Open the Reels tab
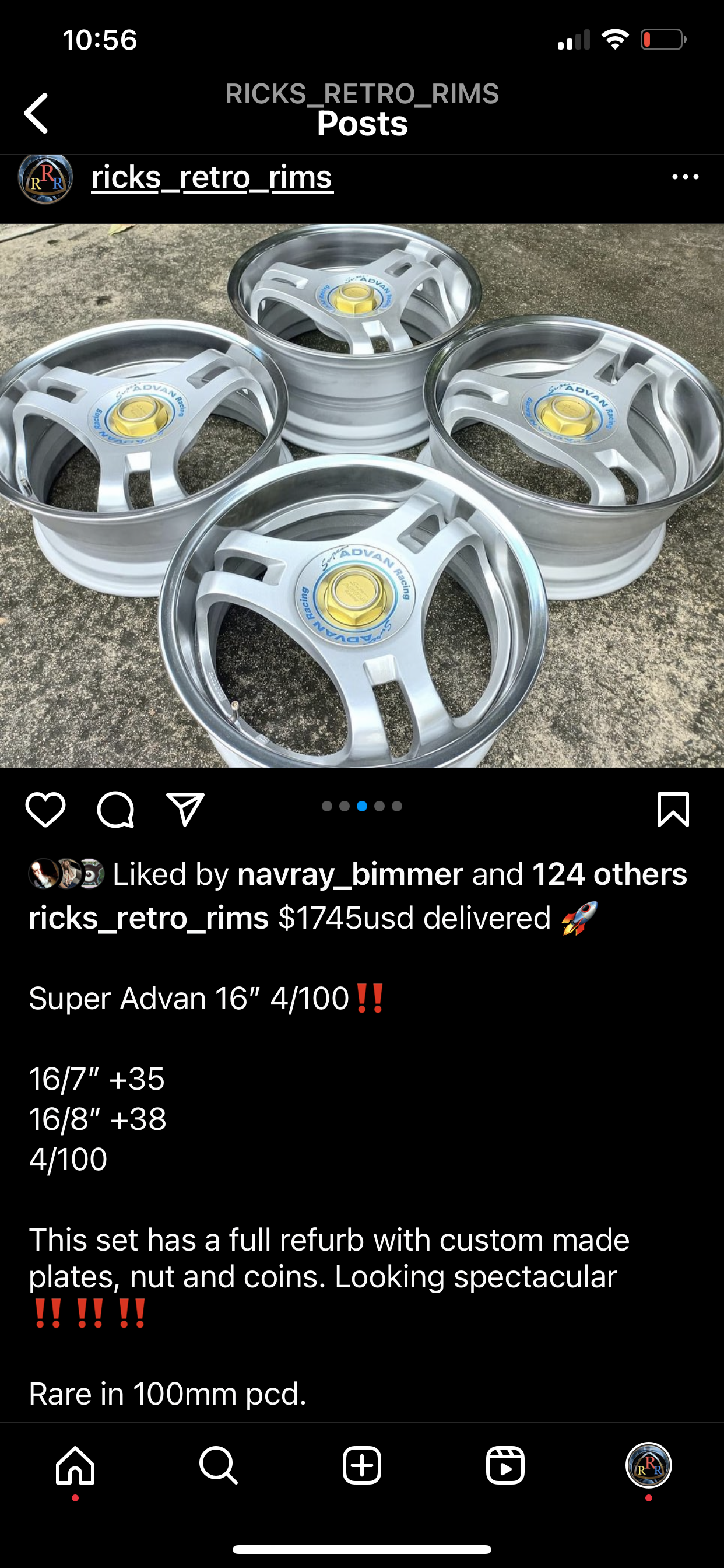This screenshot has width=724, height=1568. 505,1466
